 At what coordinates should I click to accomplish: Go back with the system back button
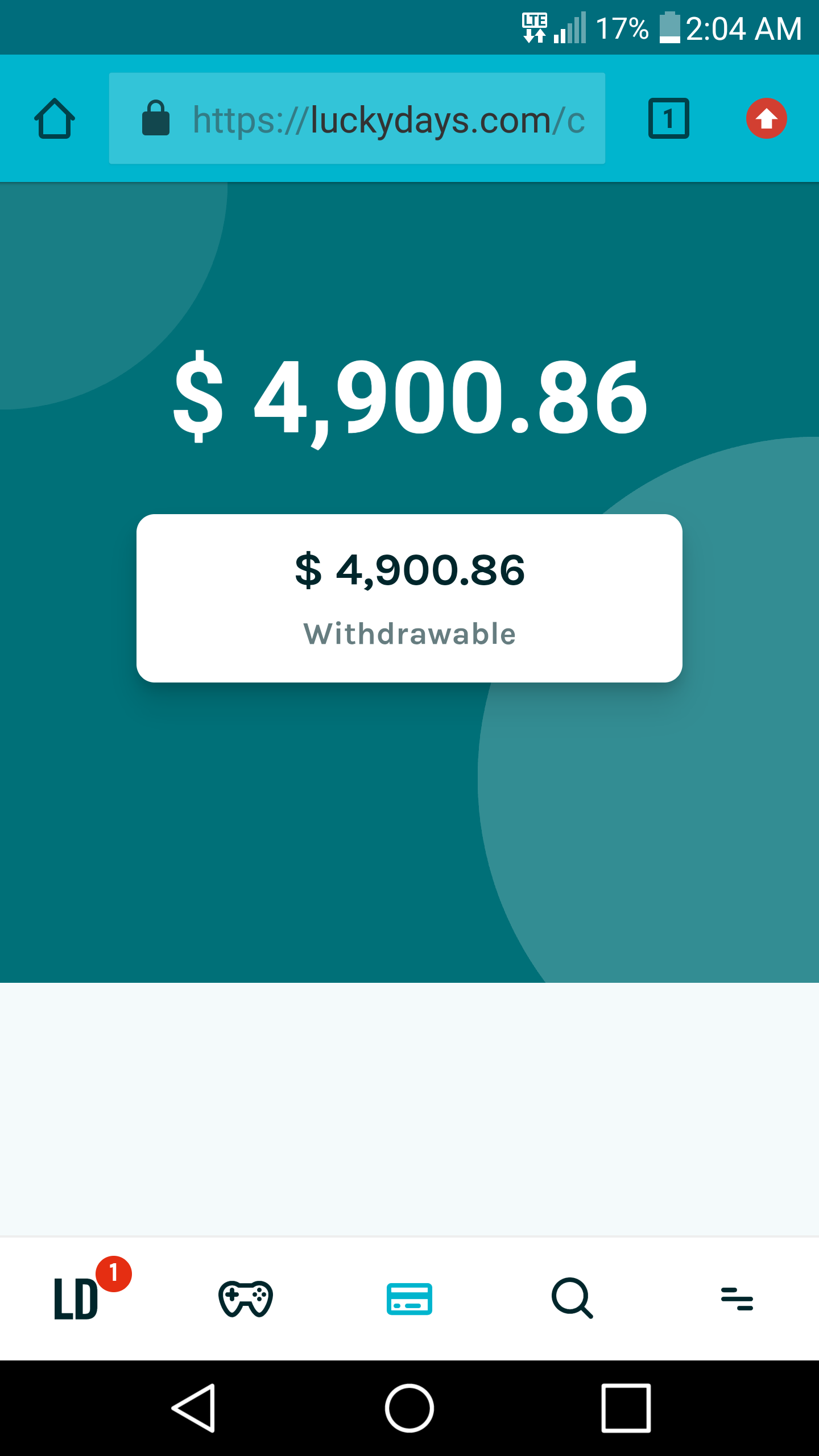click(x=194, y=1408)
